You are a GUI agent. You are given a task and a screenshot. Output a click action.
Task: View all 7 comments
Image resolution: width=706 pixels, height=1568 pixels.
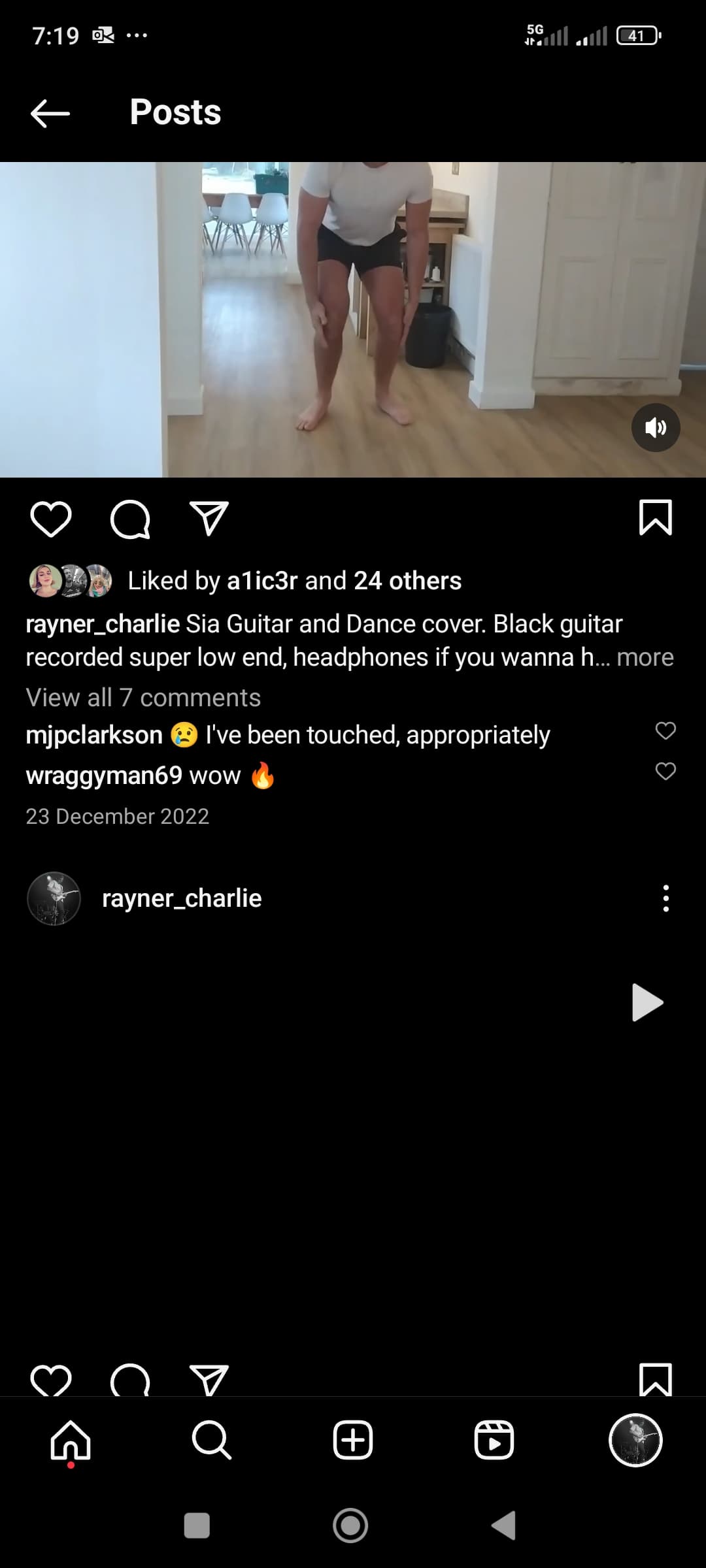coord(143,698)
